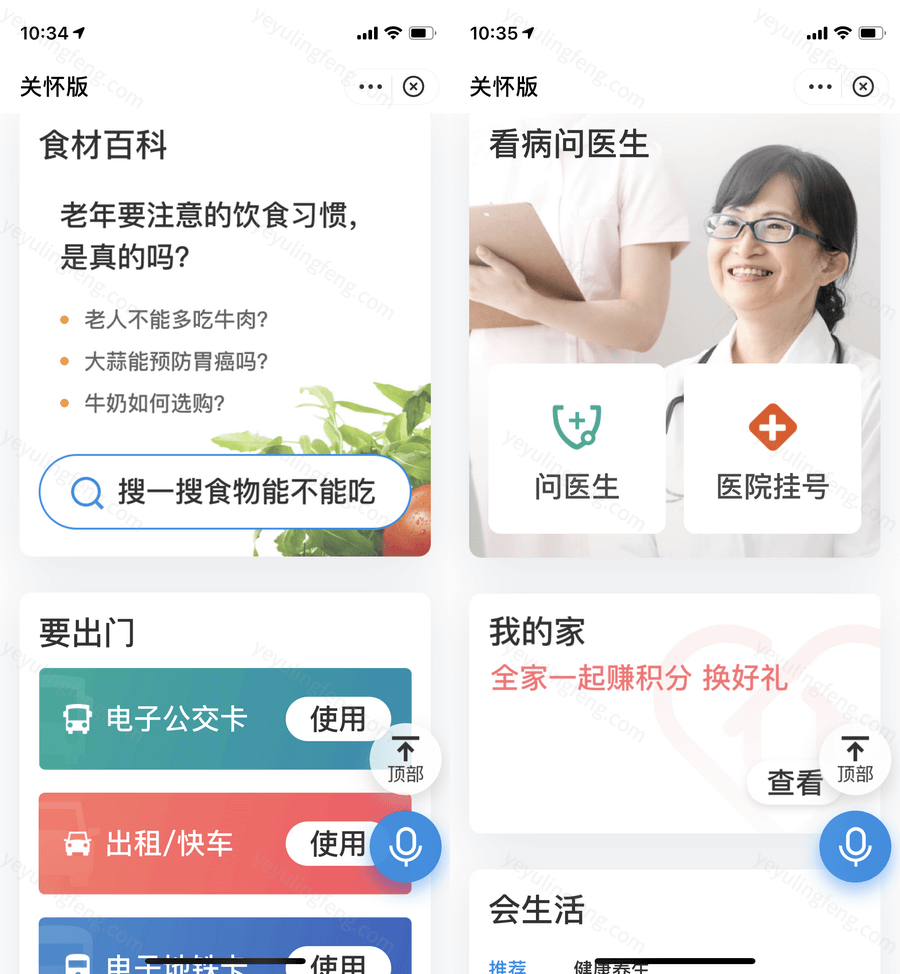Image resolution: width=900 pixels, height=974 pixels.
Task: Open 牛奶如何选购? question
Action: 155,404
